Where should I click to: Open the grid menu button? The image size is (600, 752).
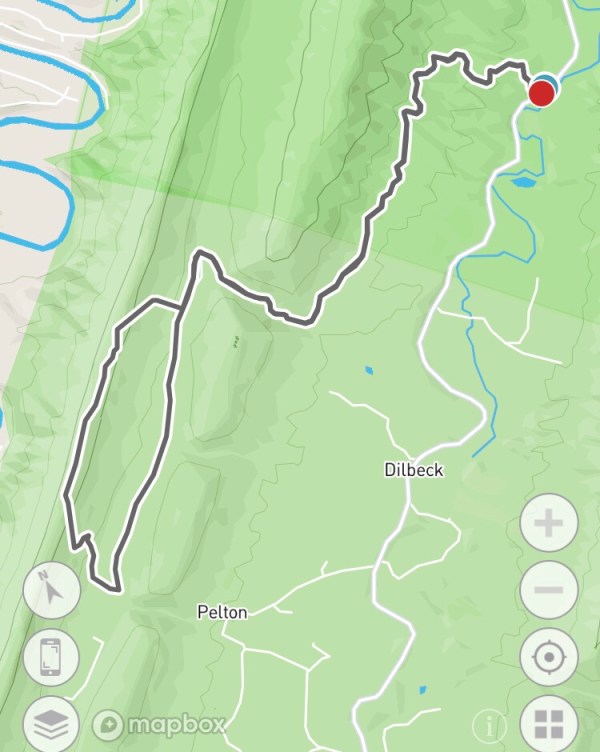pyautogui.click(x=549, y=724)
